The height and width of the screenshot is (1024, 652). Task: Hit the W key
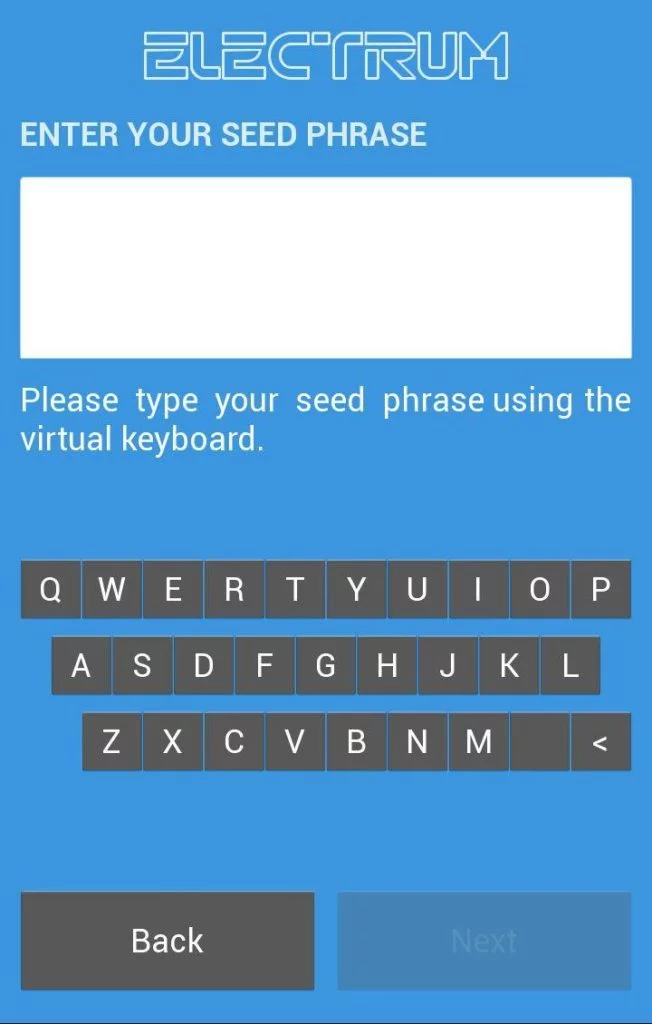tap(112, 590)
